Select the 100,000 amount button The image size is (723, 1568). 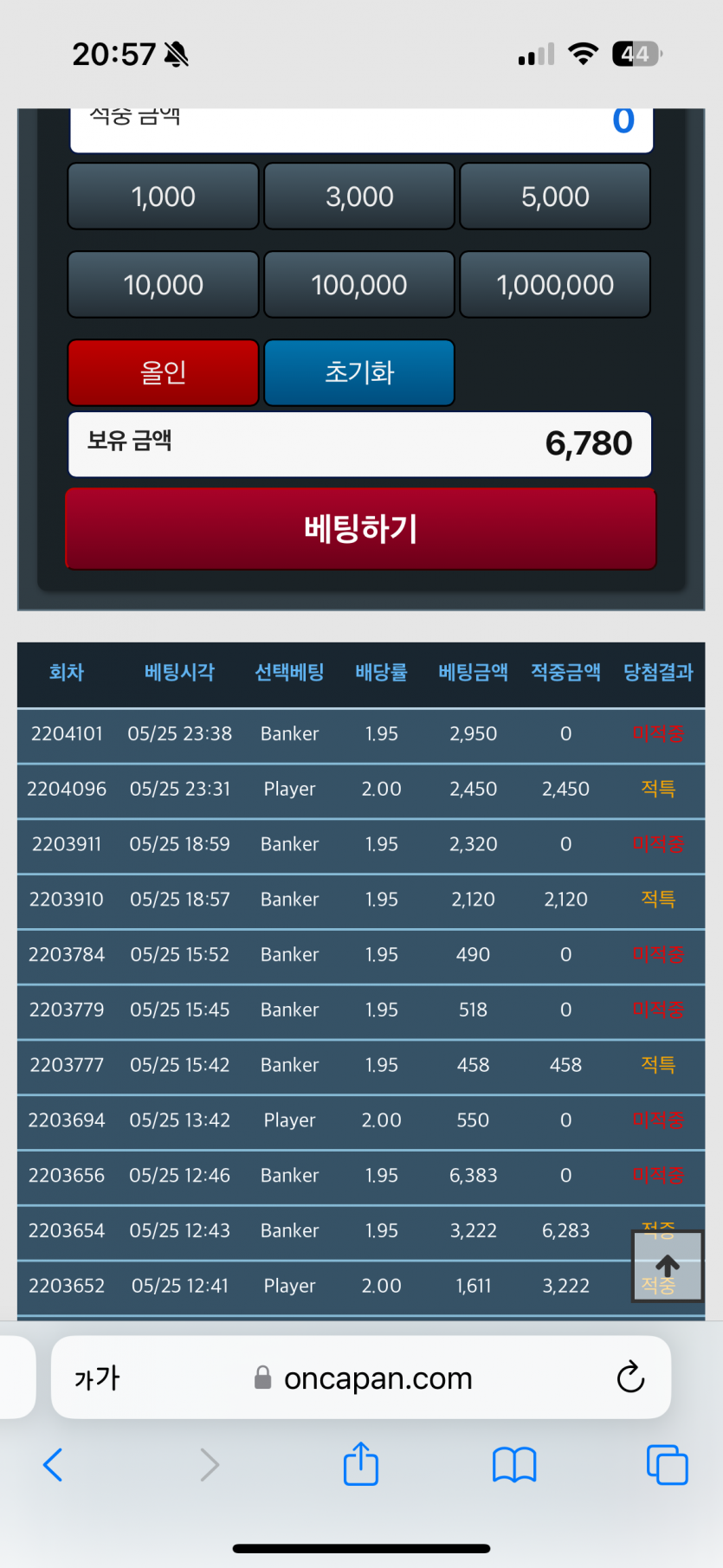point(359,285)
